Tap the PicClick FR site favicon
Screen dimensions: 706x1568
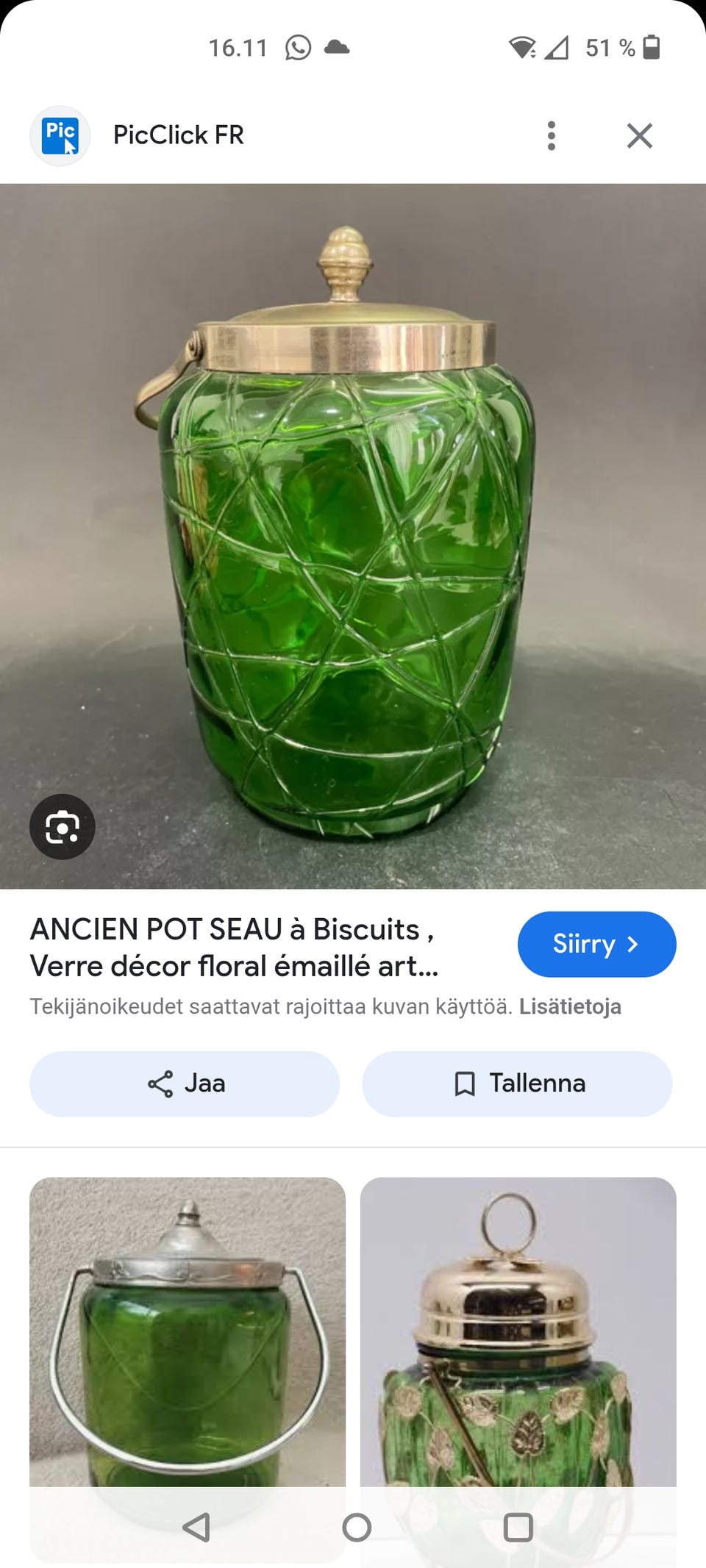pos(60,134)
